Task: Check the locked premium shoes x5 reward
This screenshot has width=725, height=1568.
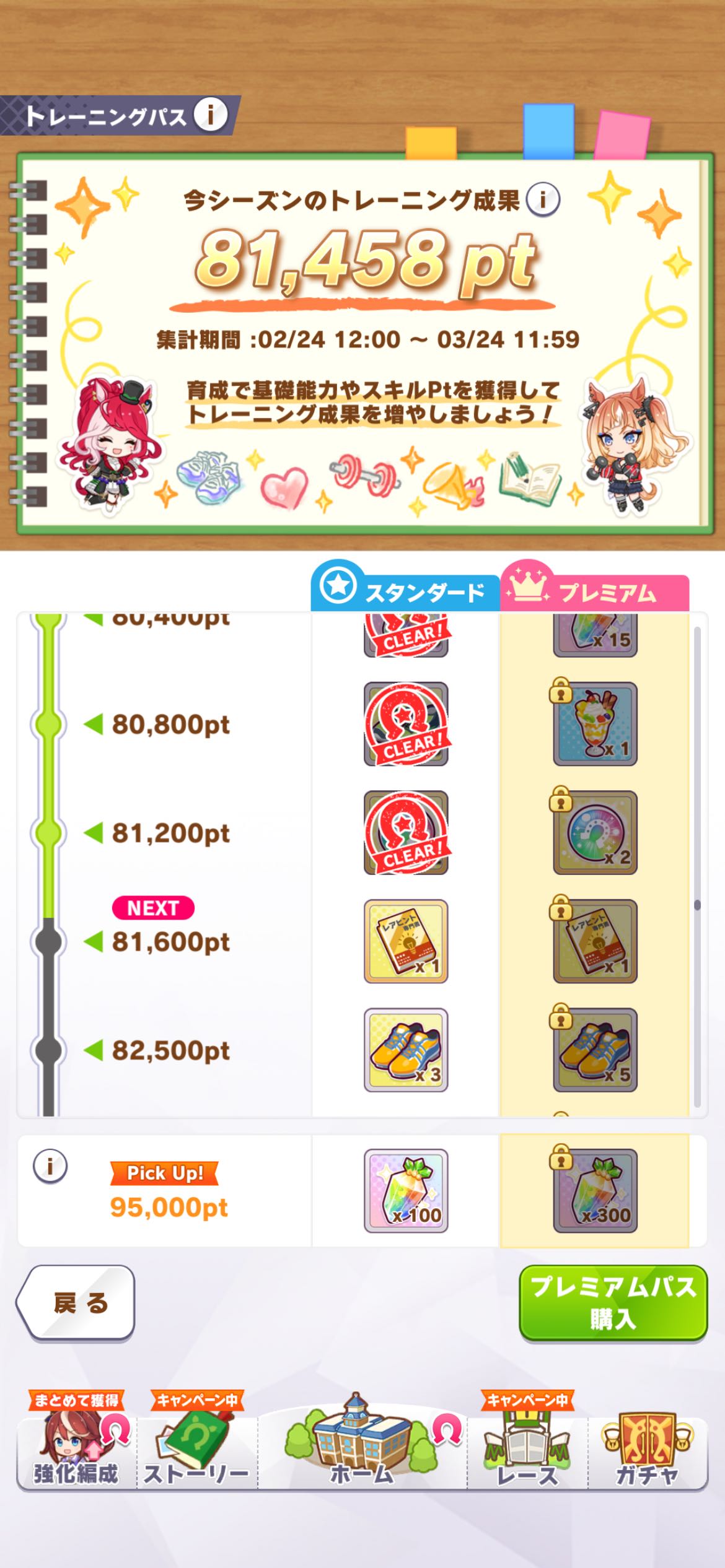Action: 595,1050
